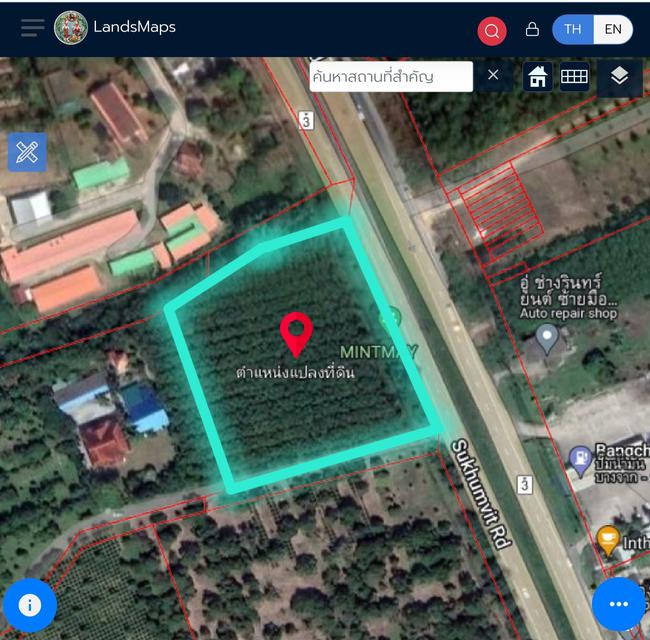
Task: Focus the landmark search field
Action: click(390, 76)
